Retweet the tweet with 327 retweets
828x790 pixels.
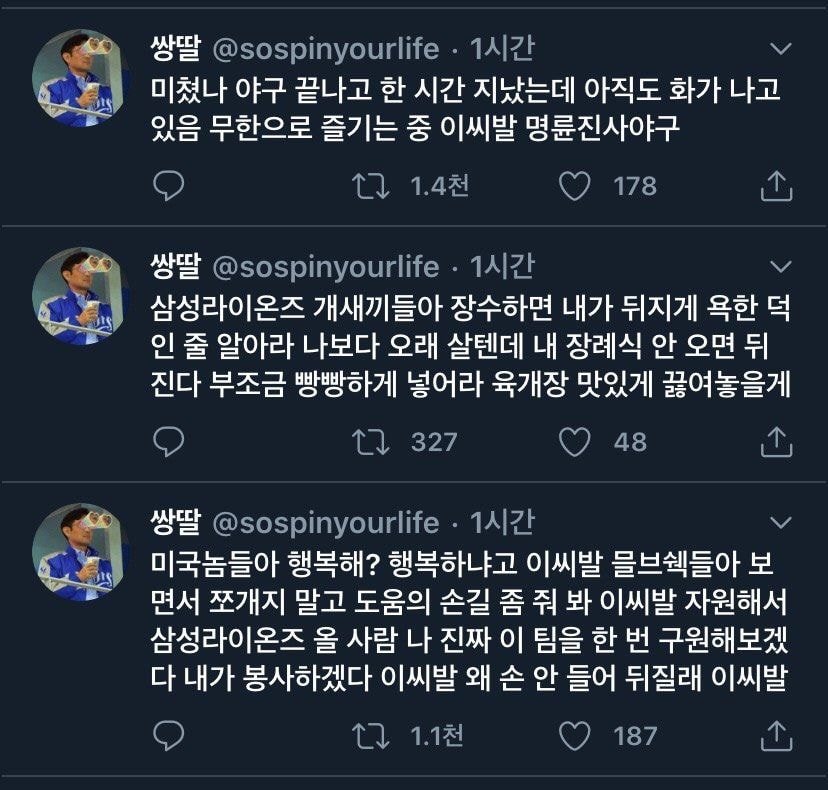(x=373, y=441)
